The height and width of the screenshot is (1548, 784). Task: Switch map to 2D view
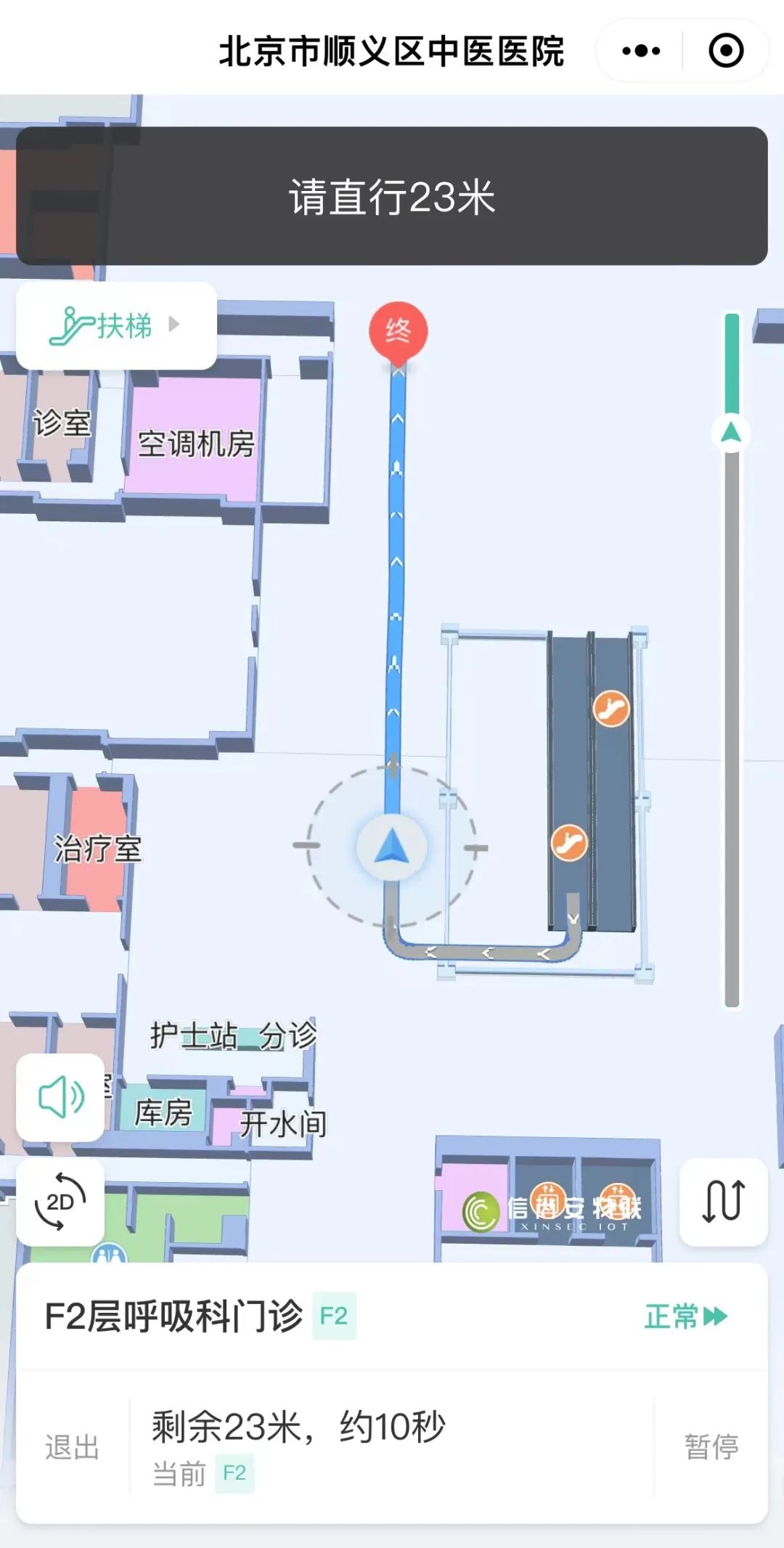[x=60, y=1202]
